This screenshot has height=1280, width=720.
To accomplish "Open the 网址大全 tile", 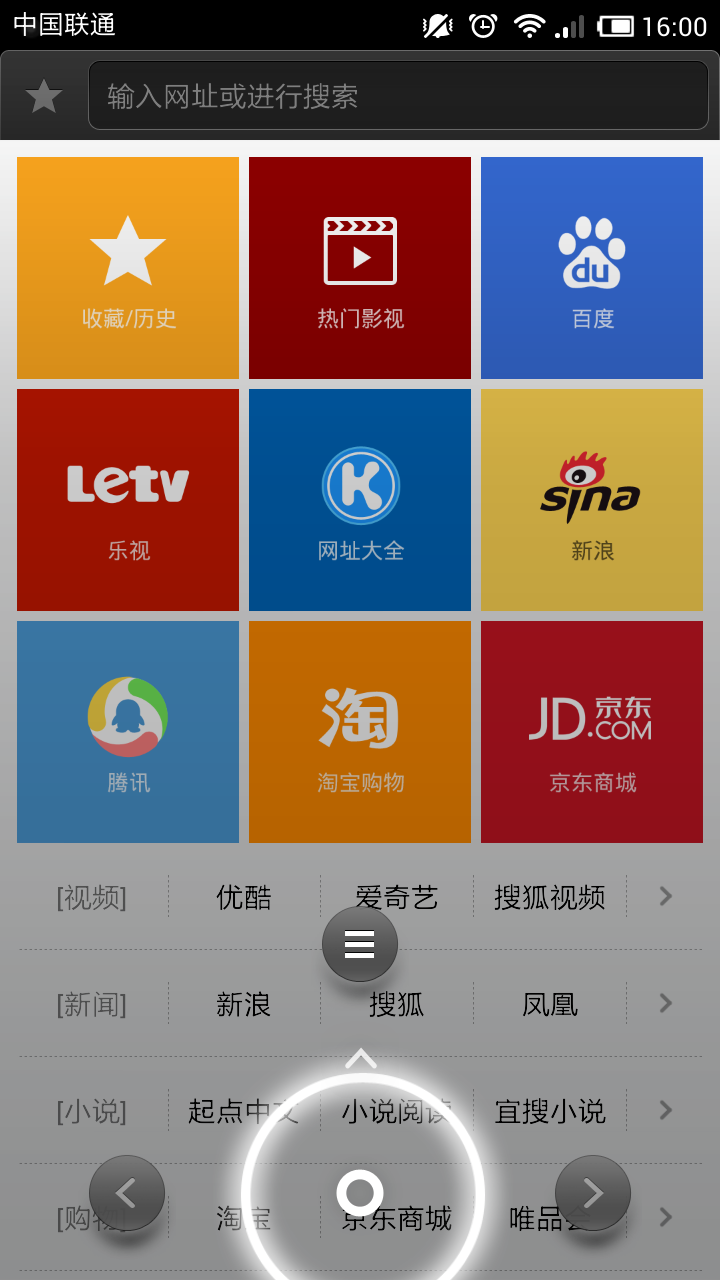I will (360, 500).
